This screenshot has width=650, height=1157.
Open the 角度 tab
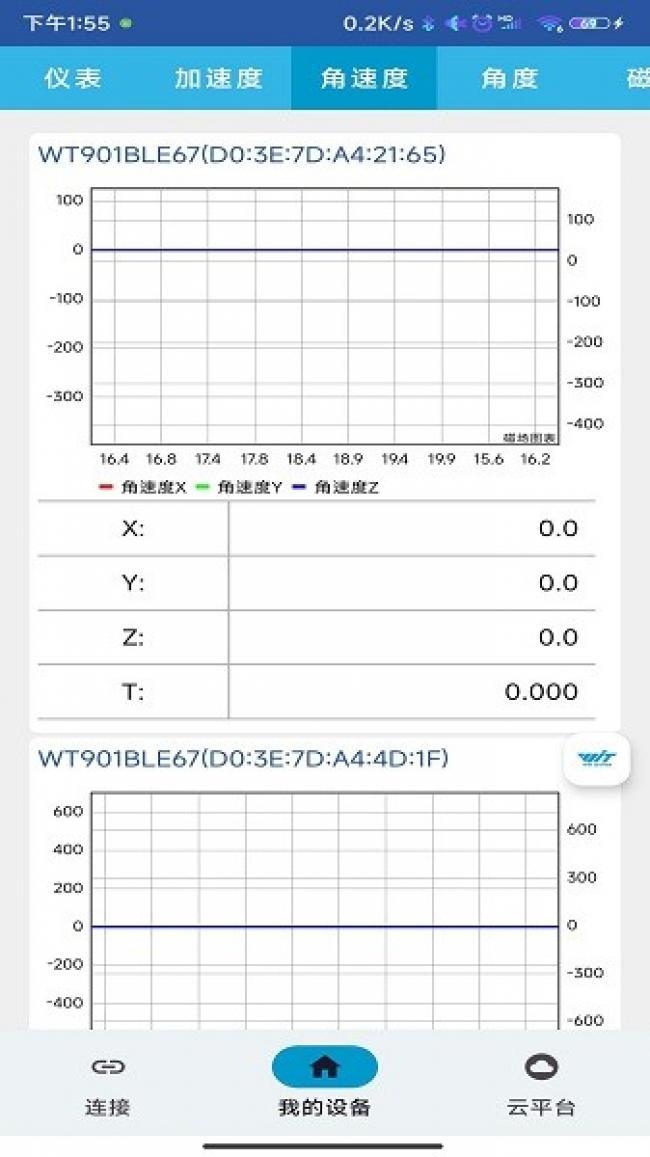[x=509, y=78]
